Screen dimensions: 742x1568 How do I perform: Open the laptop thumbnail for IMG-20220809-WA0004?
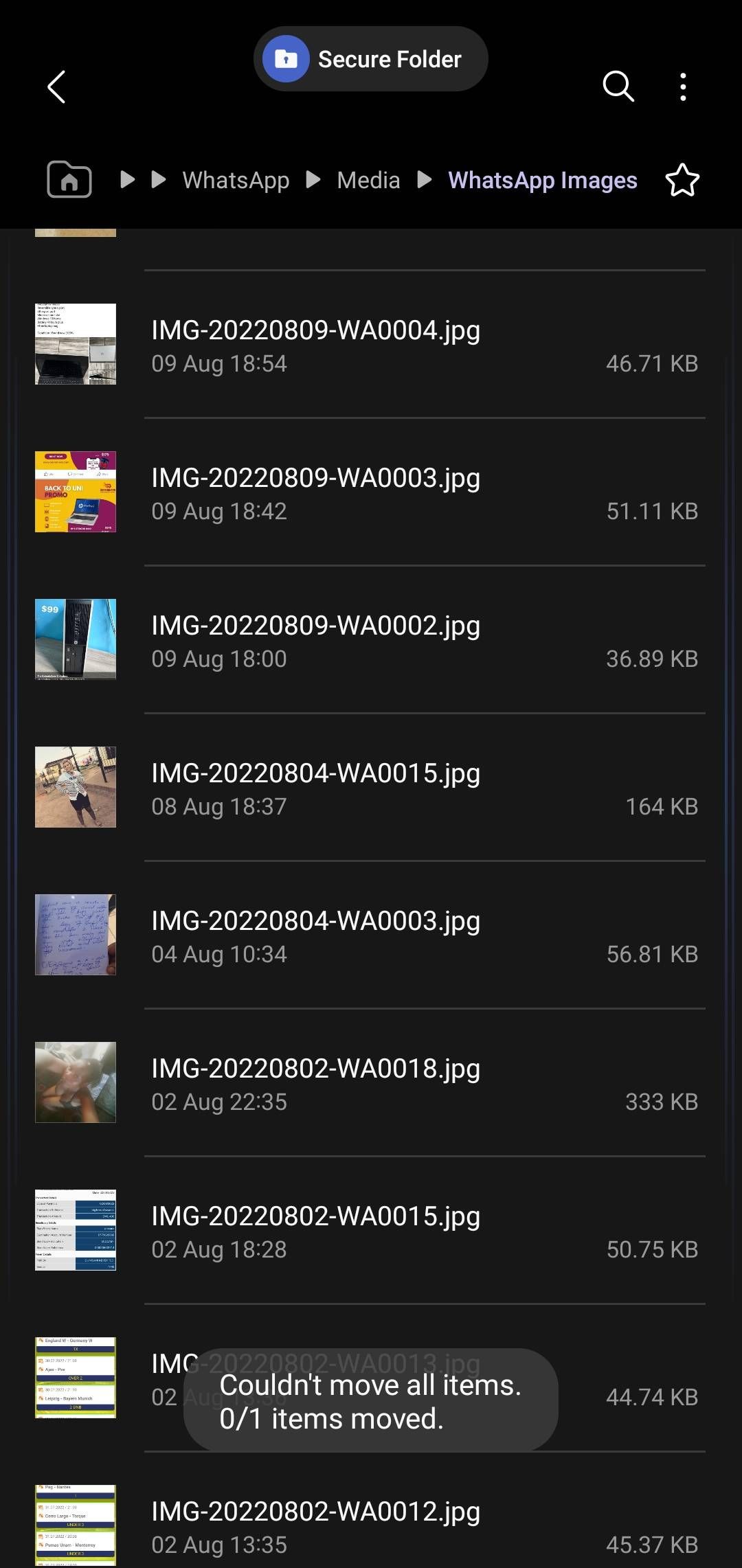point(76,343)
